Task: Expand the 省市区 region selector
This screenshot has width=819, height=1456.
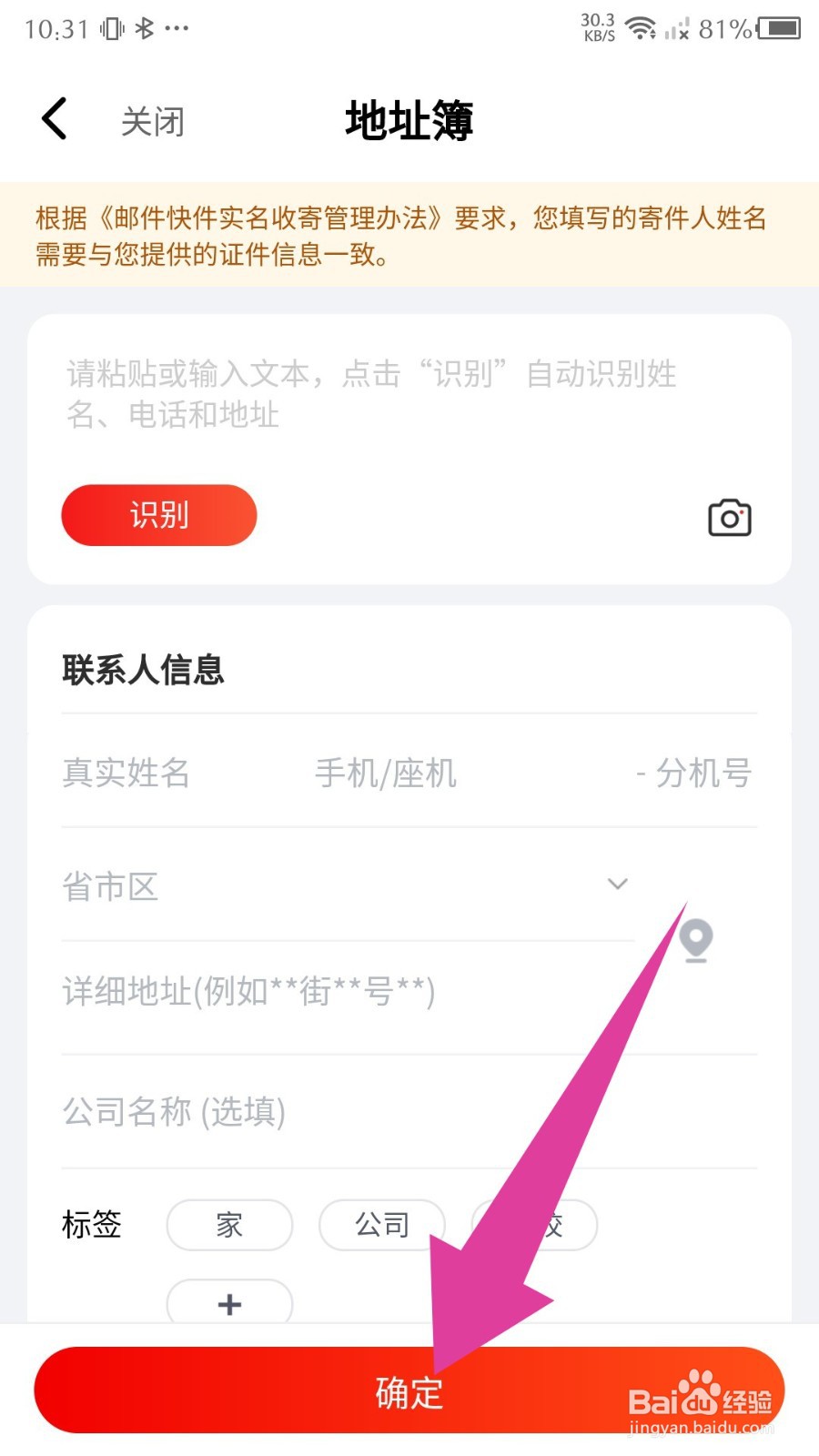Action: point(617,884)
